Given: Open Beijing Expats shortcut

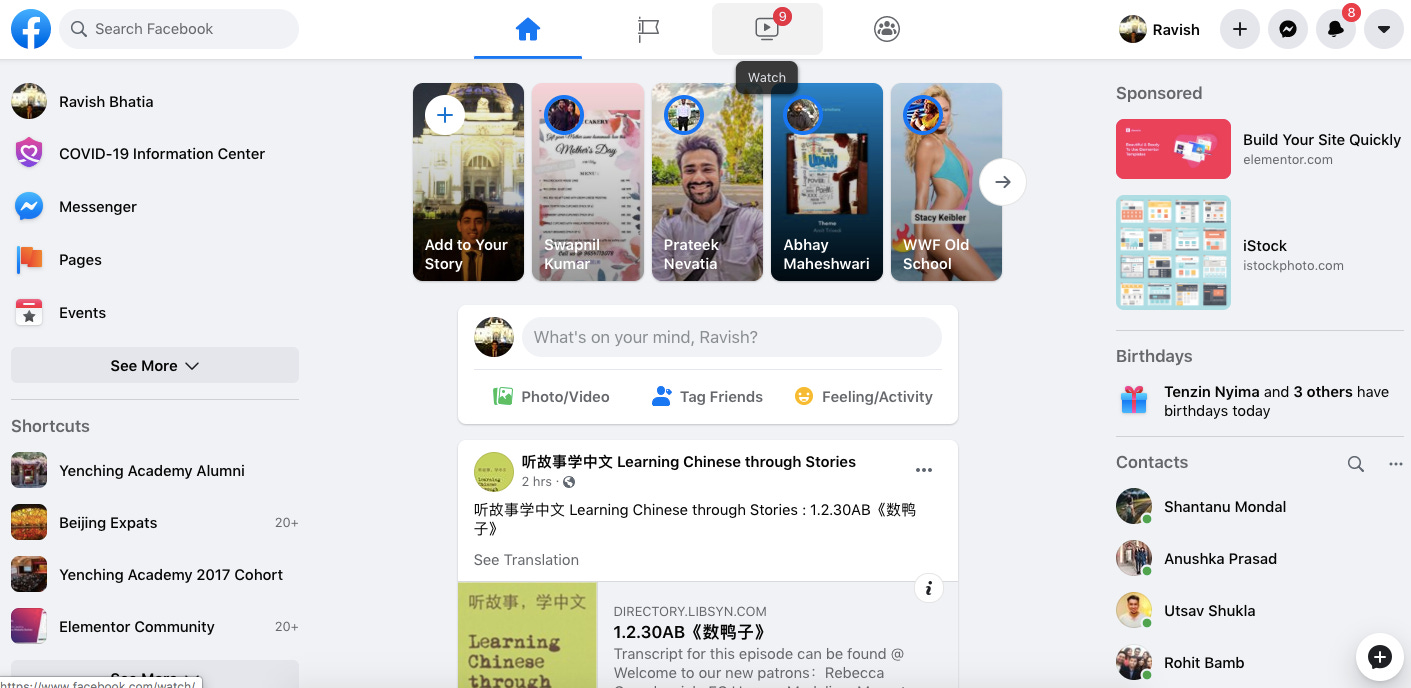Looking at the screenshot, I should point(108,522).
